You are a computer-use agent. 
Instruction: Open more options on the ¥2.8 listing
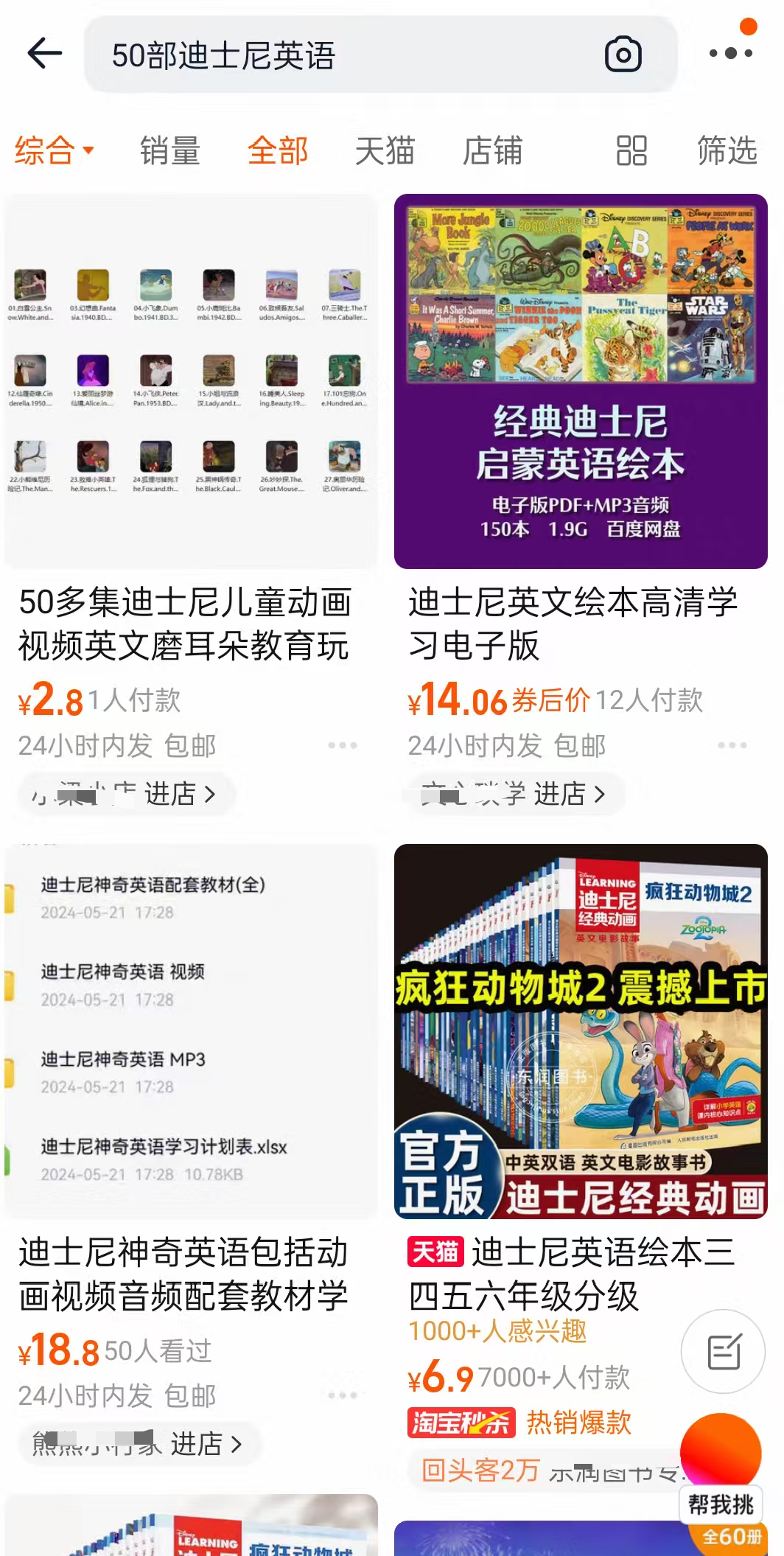[x=341, y=746]
